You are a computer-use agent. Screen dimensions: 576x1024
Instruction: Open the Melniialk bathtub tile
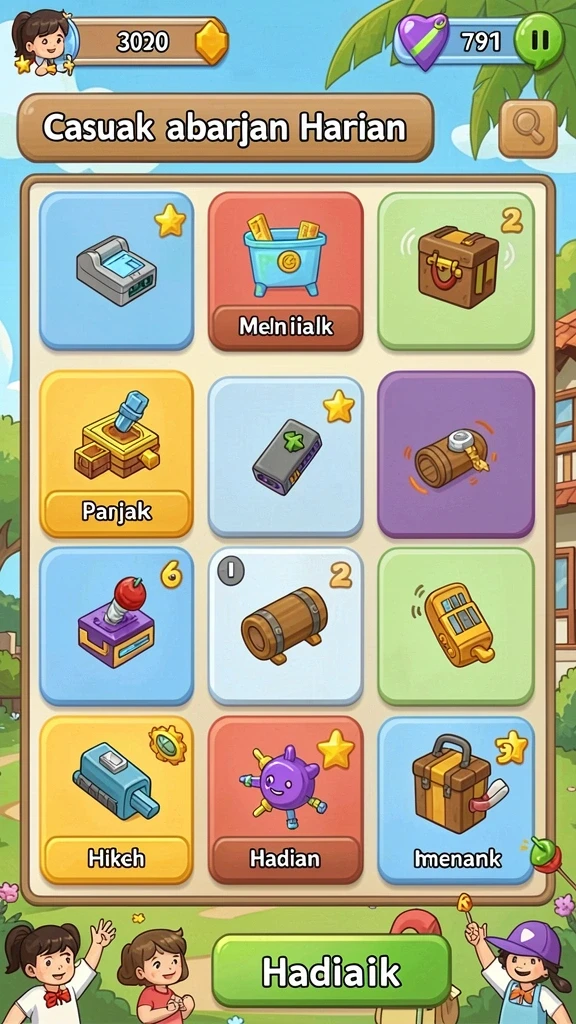[x=285, y=270]
